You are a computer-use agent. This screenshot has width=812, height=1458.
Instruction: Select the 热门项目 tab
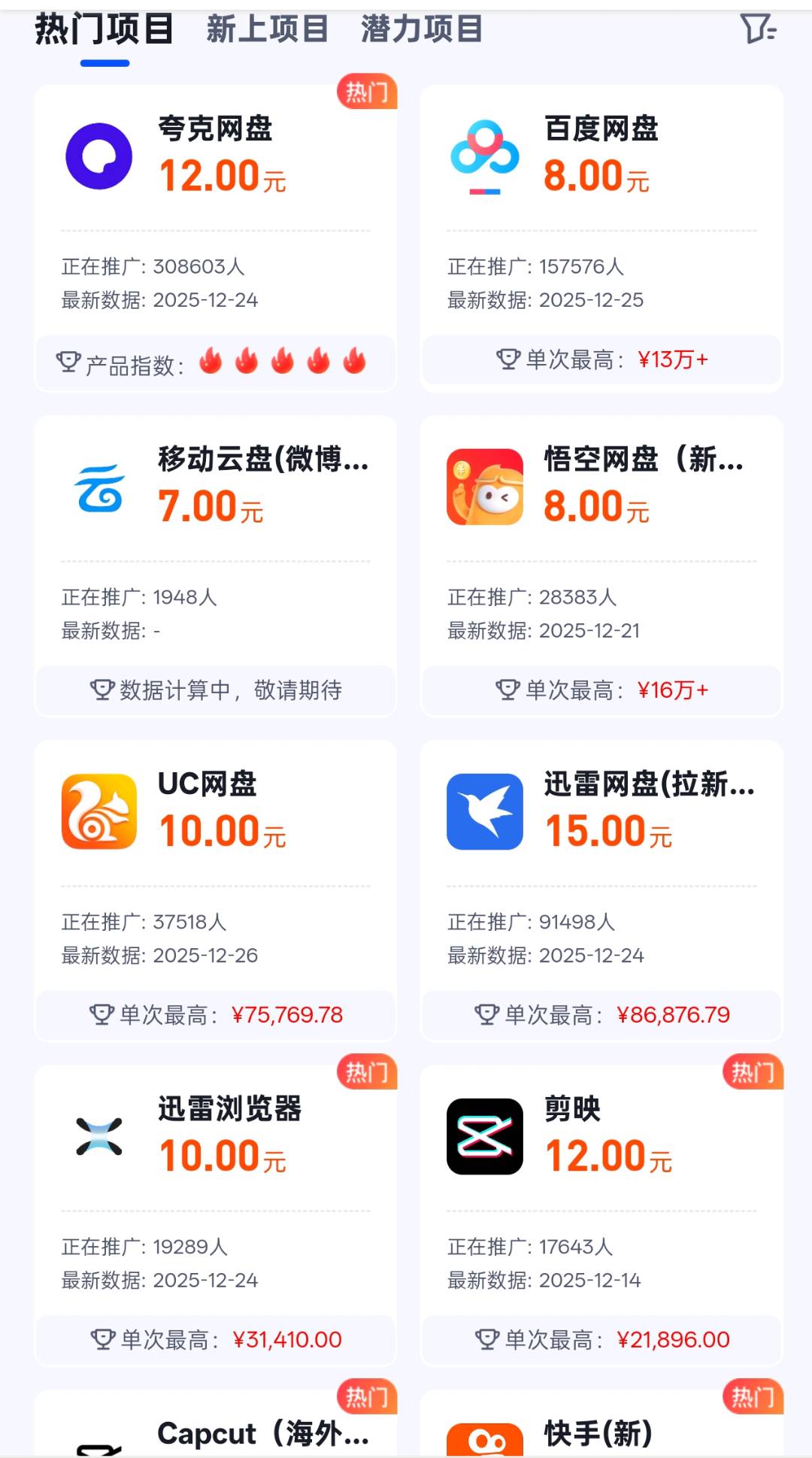coord(104,30)
